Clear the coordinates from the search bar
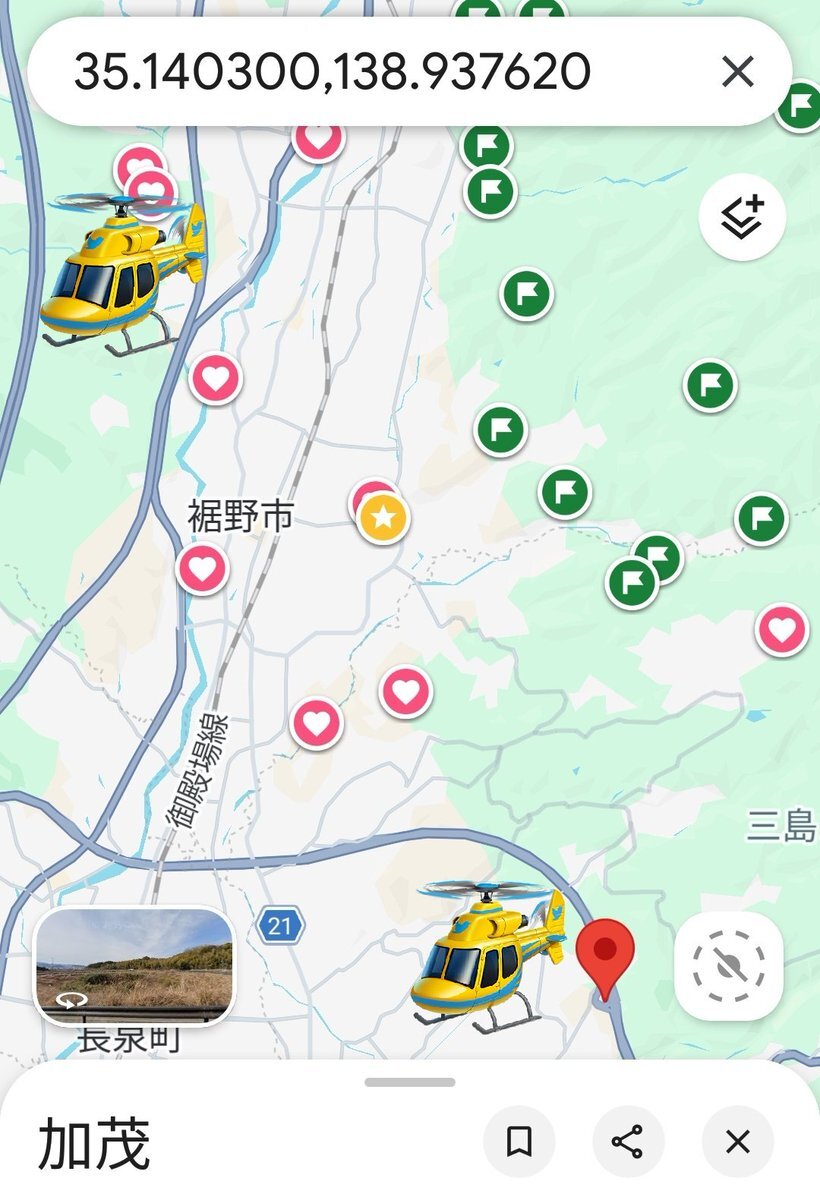 (737, 71)
